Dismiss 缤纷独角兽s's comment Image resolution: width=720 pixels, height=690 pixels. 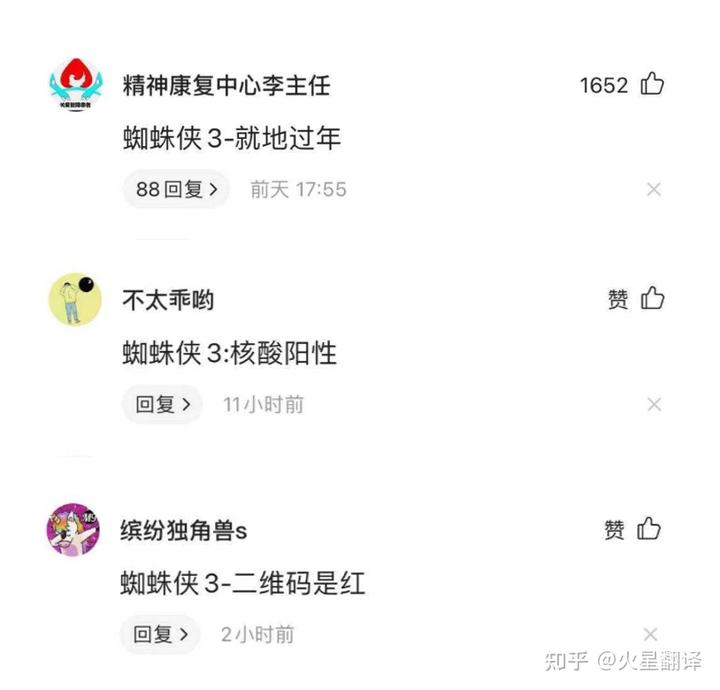tap(651, 634)
